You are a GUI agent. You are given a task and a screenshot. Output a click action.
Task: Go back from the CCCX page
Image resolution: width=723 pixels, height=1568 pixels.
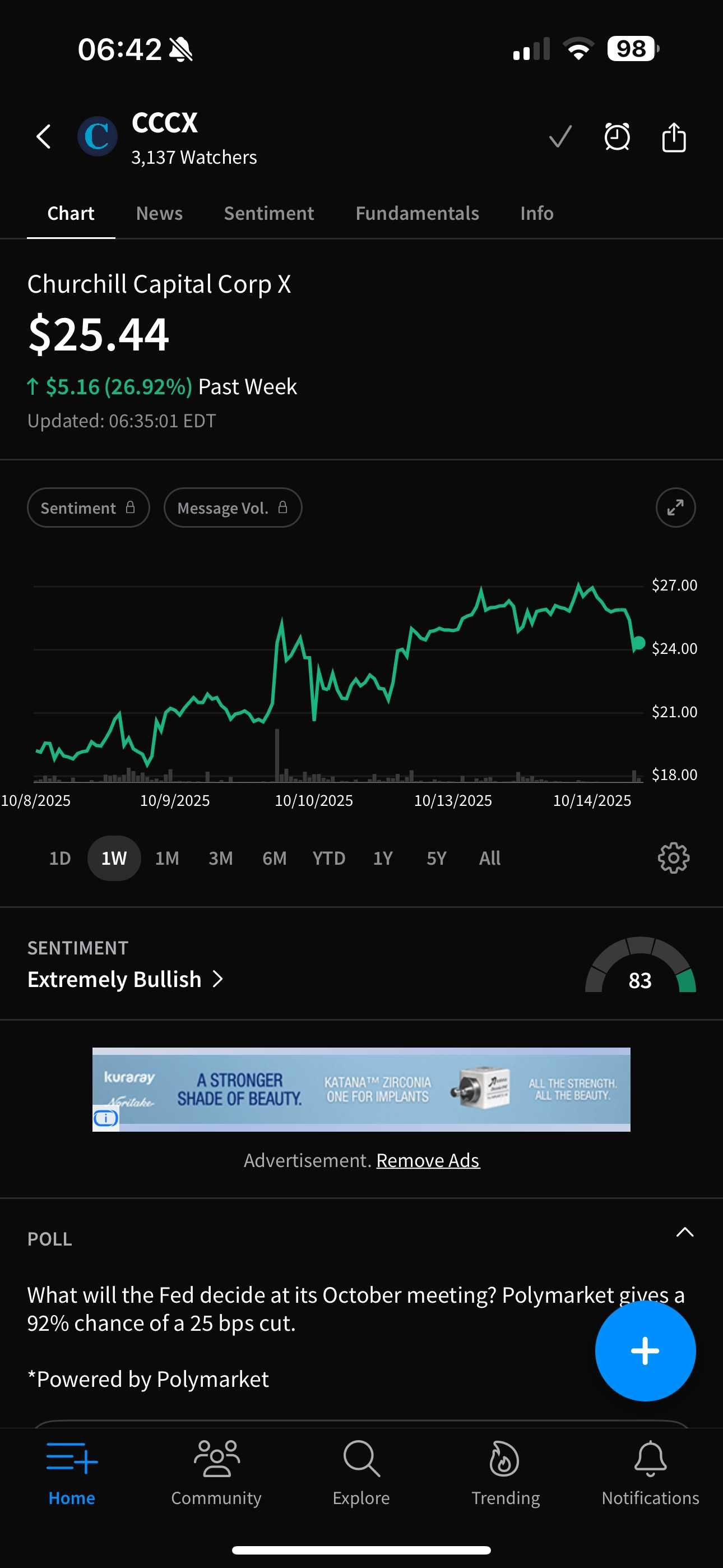coord(44,137)
